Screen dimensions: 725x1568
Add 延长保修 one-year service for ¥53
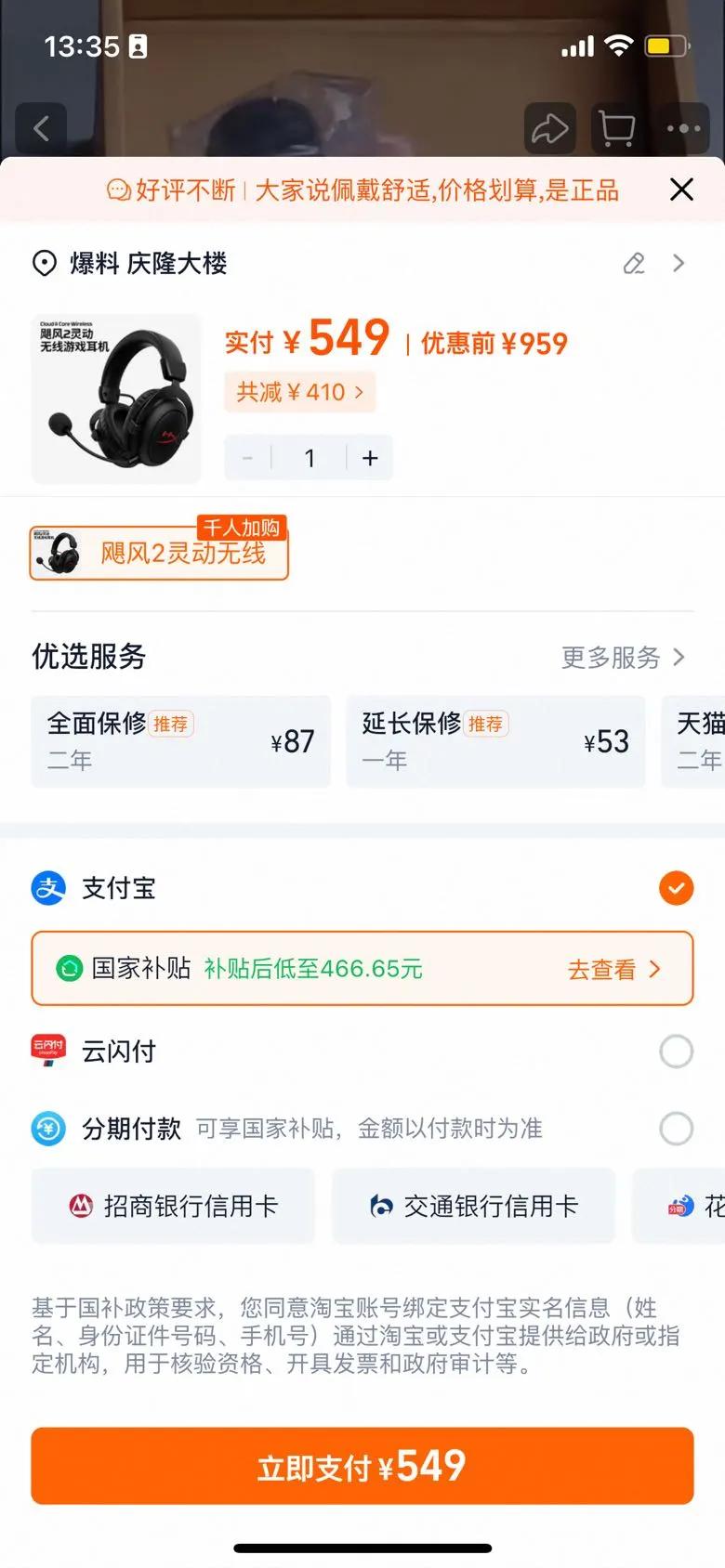495,741
